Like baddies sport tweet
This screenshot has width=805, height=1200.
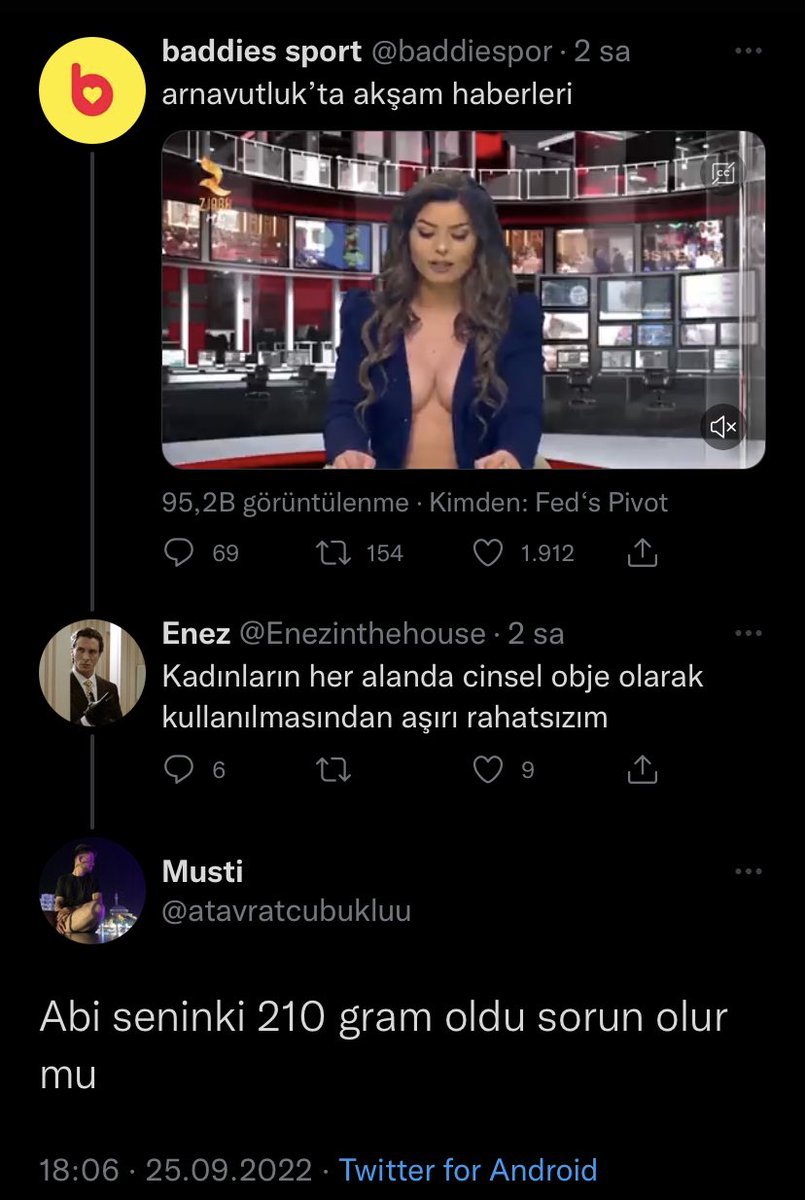(487, 553)
